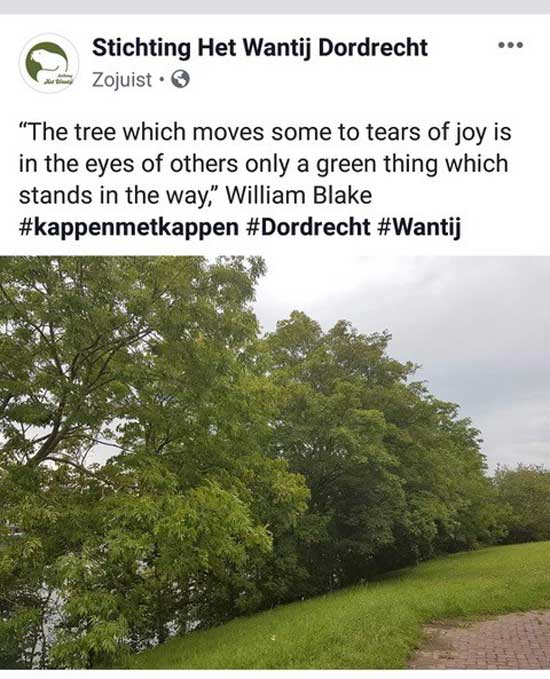Viewport: 550px width, 679px height.
Task: Open Stichting Het Wantij Dordrecht's profile picture
Action: coord(49,63)
